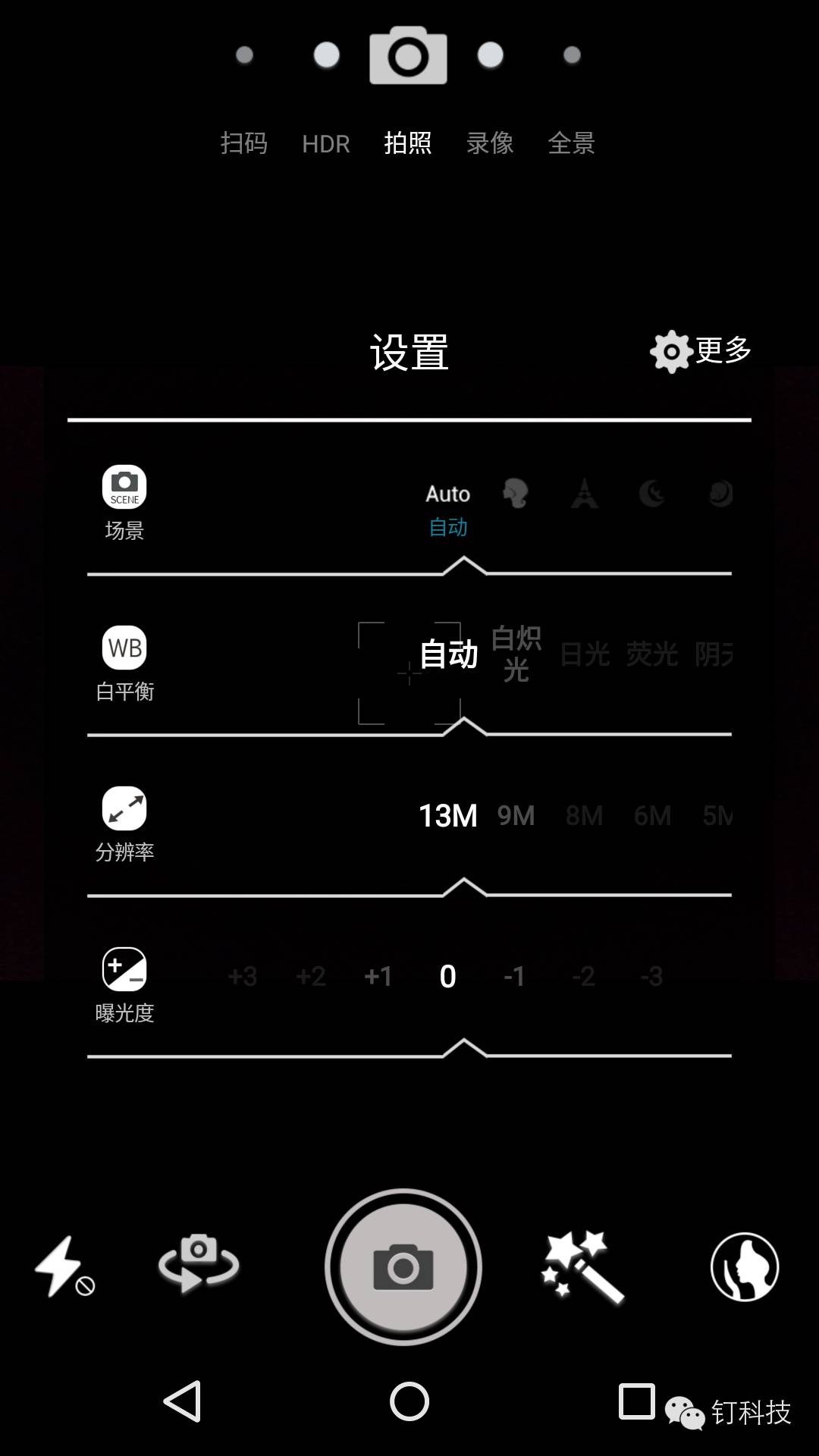Set exposure to -1

coord(515,976)
